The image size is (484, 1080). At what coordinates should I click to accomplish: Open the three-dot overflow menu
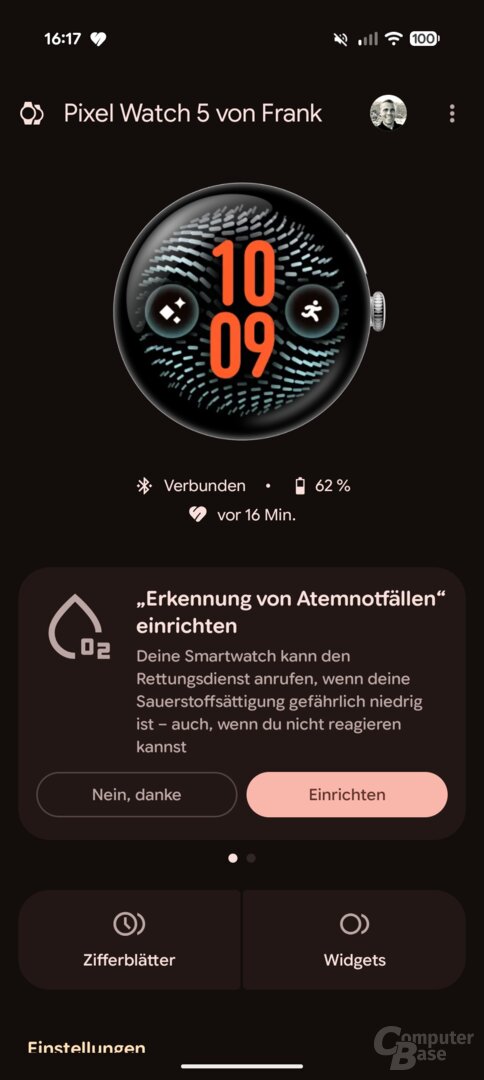click(452, 114)
